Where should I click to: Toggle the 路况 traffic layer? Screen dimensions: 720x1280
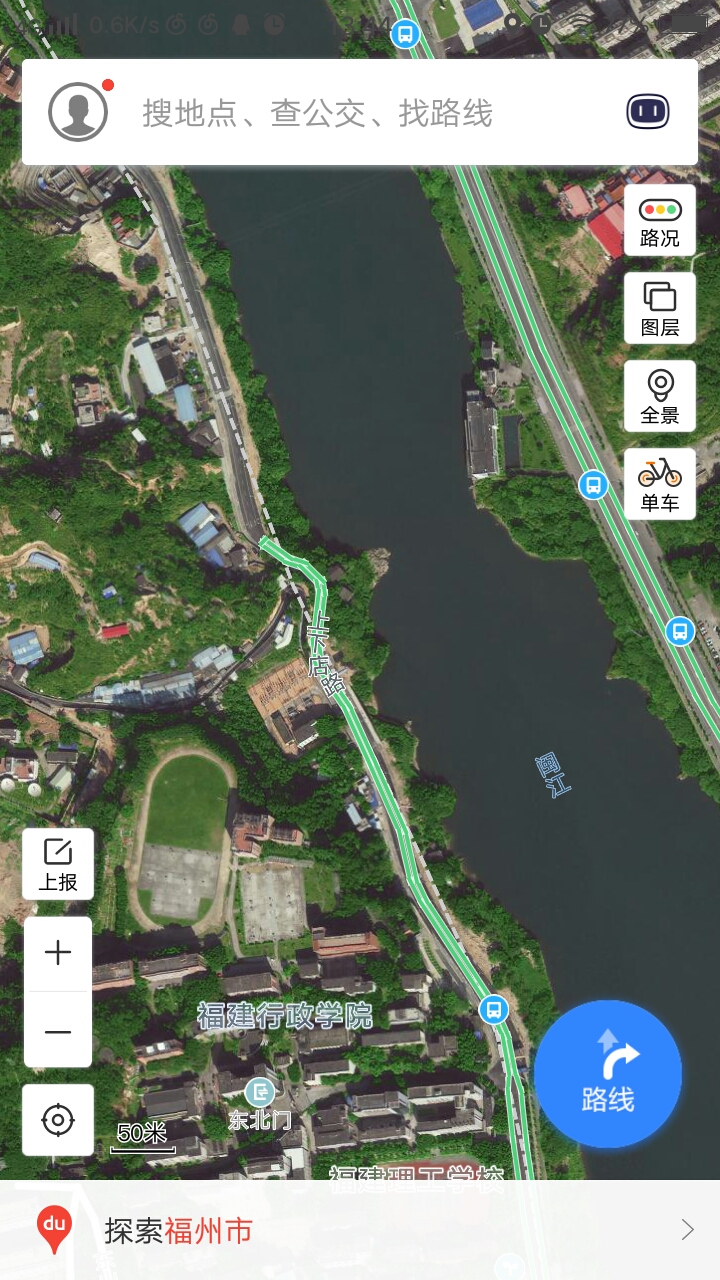(x=660, y=221)
